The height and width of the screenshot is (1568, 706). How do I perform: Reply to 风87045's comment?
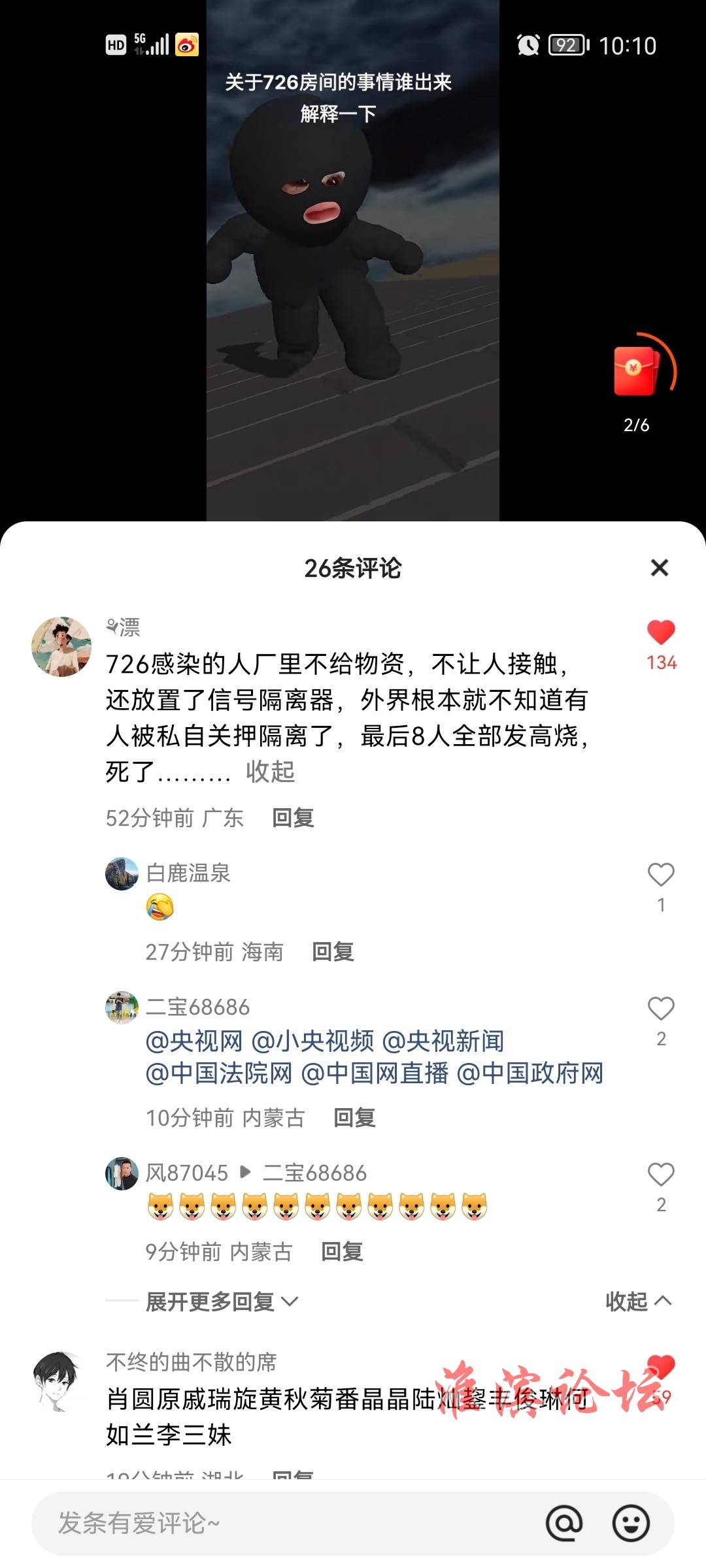pyautogui.click(x=342, y=1251)
